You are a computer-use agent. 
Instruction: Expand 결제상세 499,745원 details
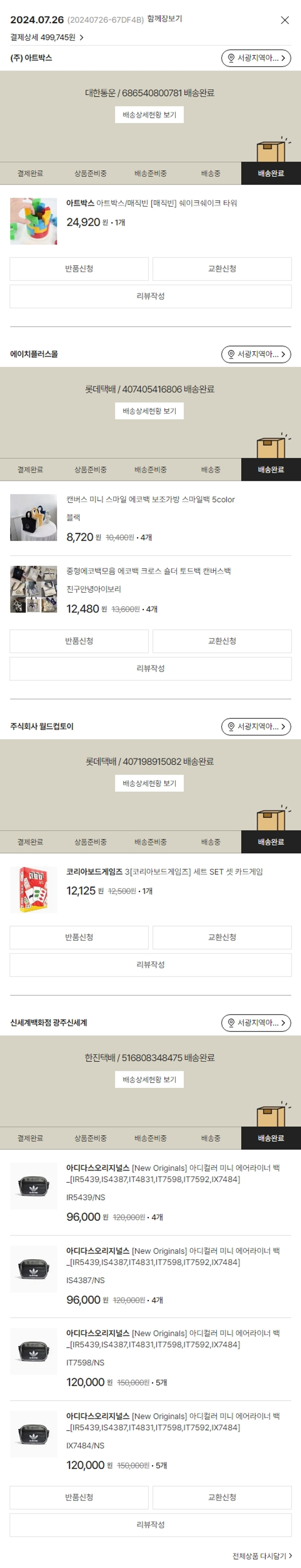click(47, 38)
